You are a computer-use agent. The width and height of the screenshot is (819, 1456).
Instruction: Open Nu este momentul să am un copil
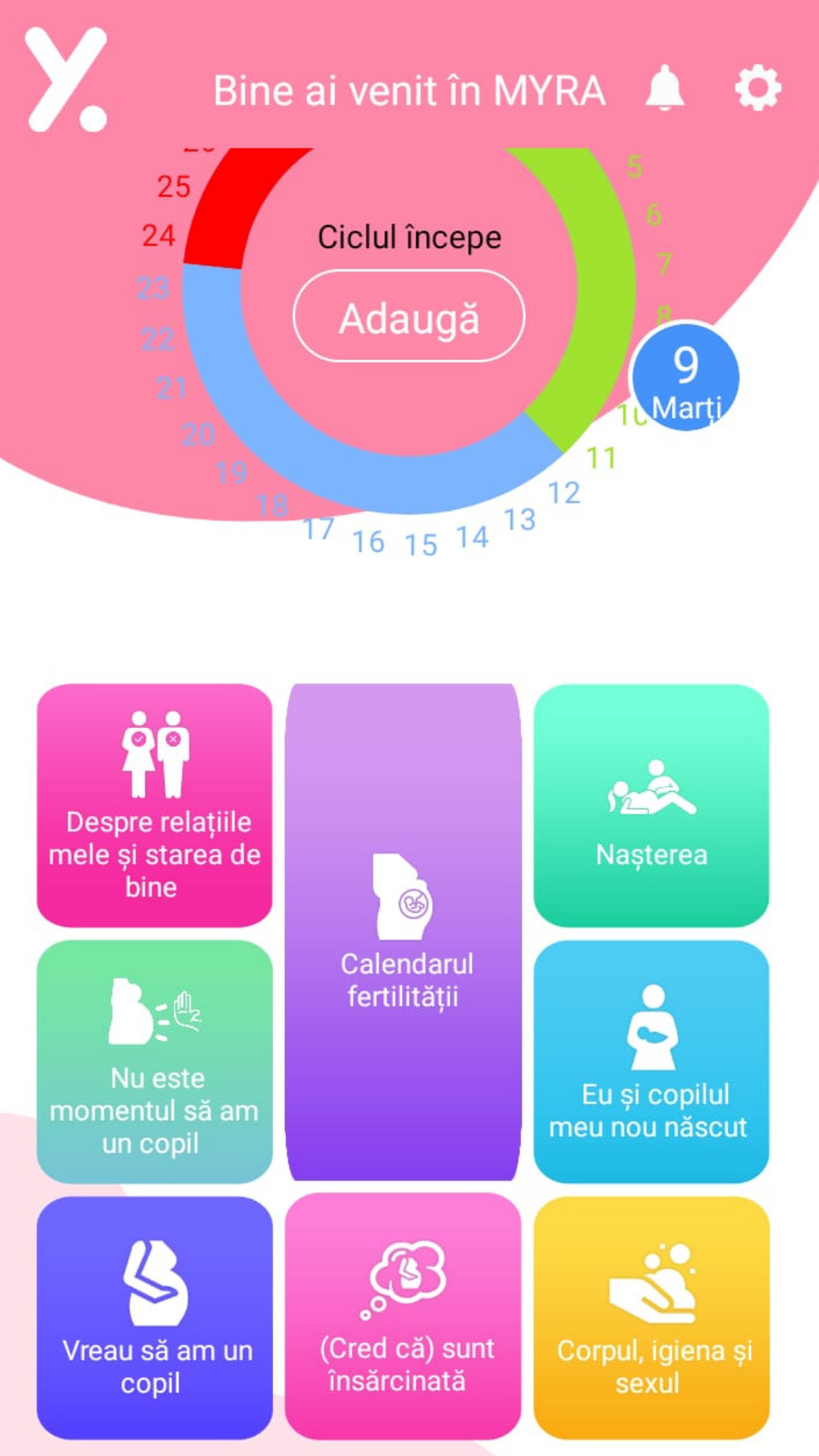[x=155, y=1061]
